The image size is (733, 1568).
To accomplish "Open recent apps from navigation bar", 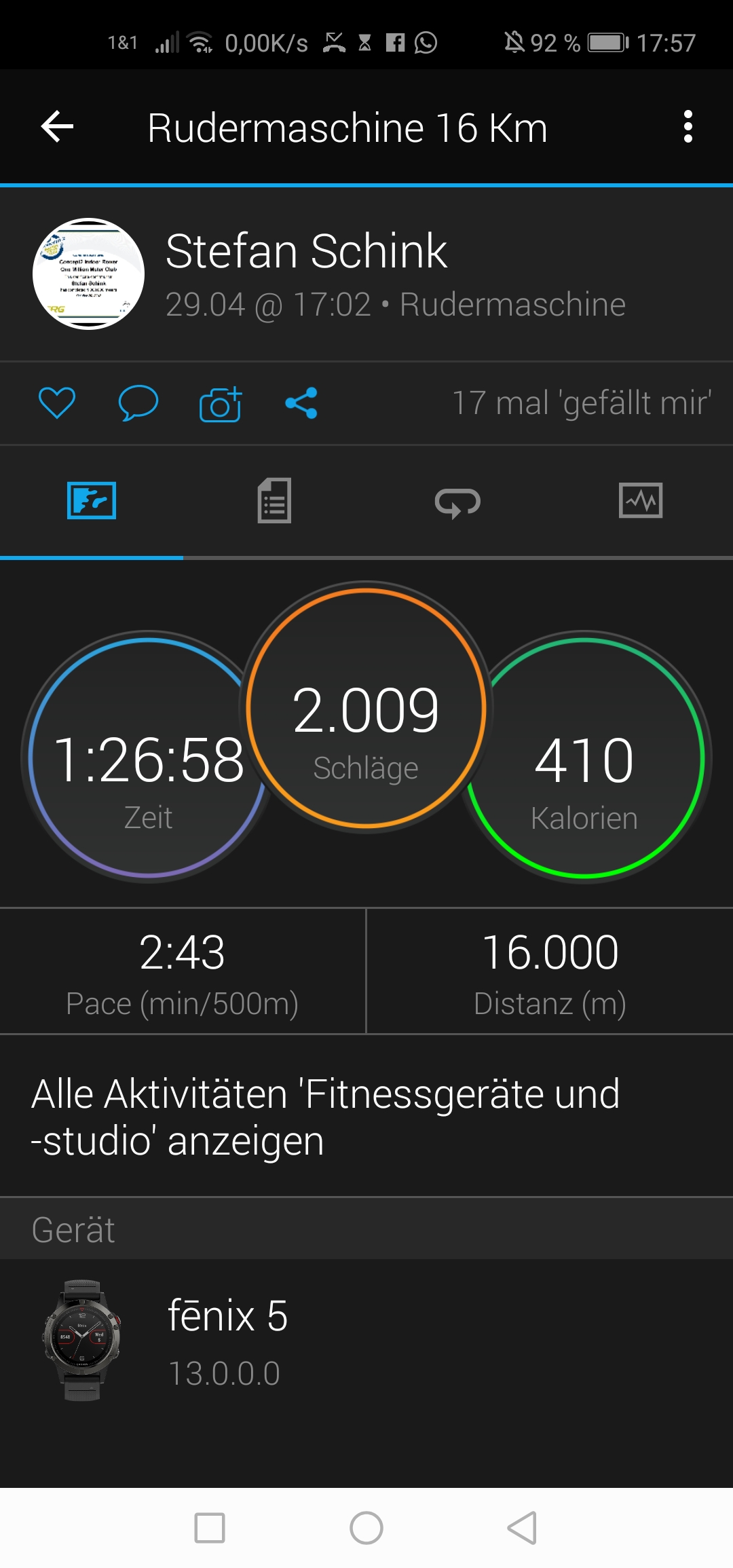I will (210, 1528).
